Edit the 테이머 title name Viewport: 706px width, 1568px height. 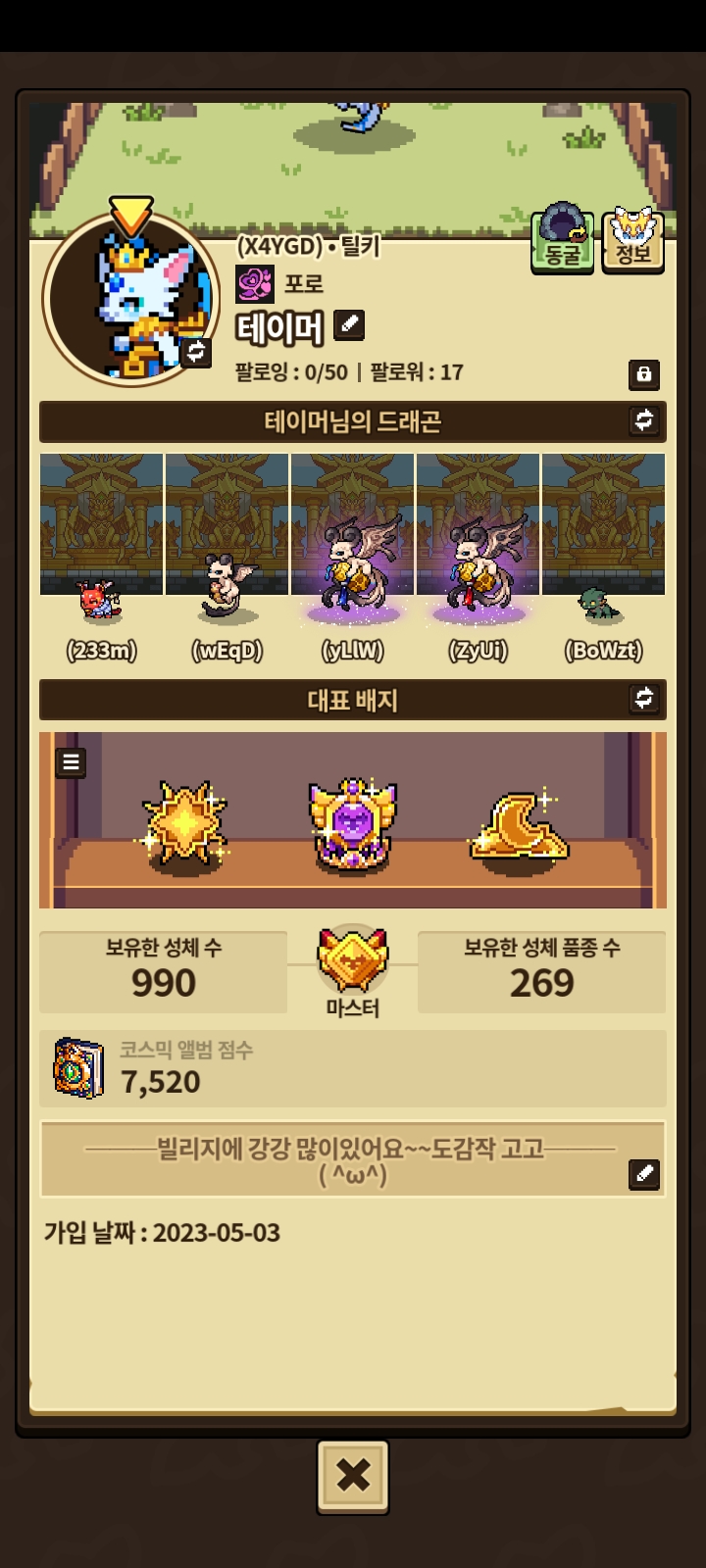tap(349, 324)
